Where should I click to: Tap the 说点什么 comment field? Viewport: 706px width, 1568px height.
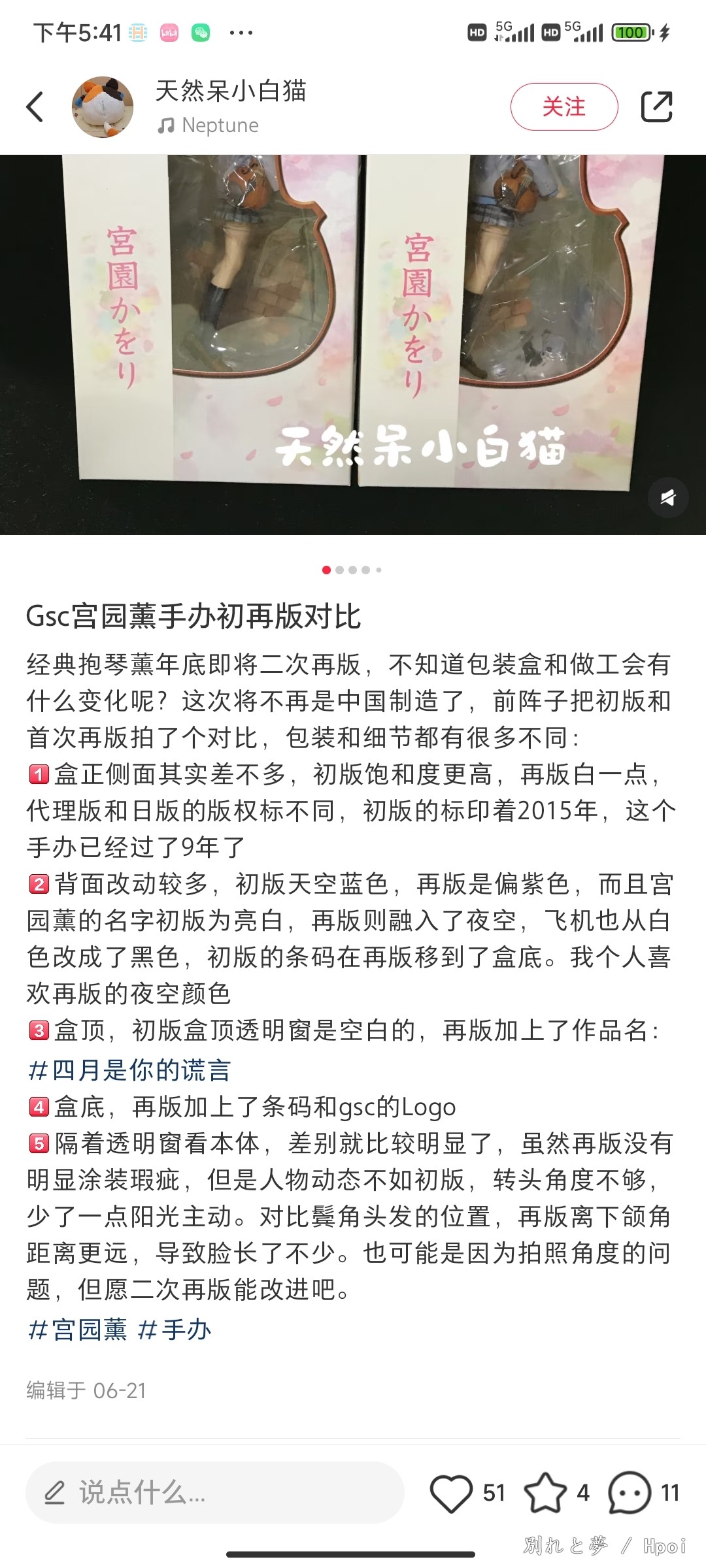point(214,1492)
